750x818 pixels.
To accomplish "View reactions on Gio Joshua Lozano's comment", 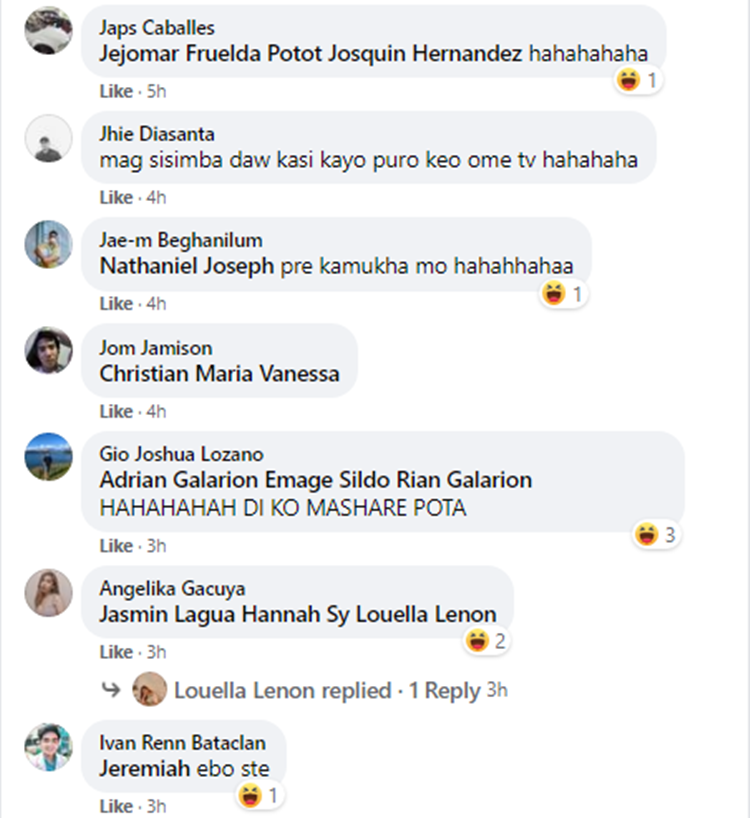I will pyautogui.click(x=656, y=535).
